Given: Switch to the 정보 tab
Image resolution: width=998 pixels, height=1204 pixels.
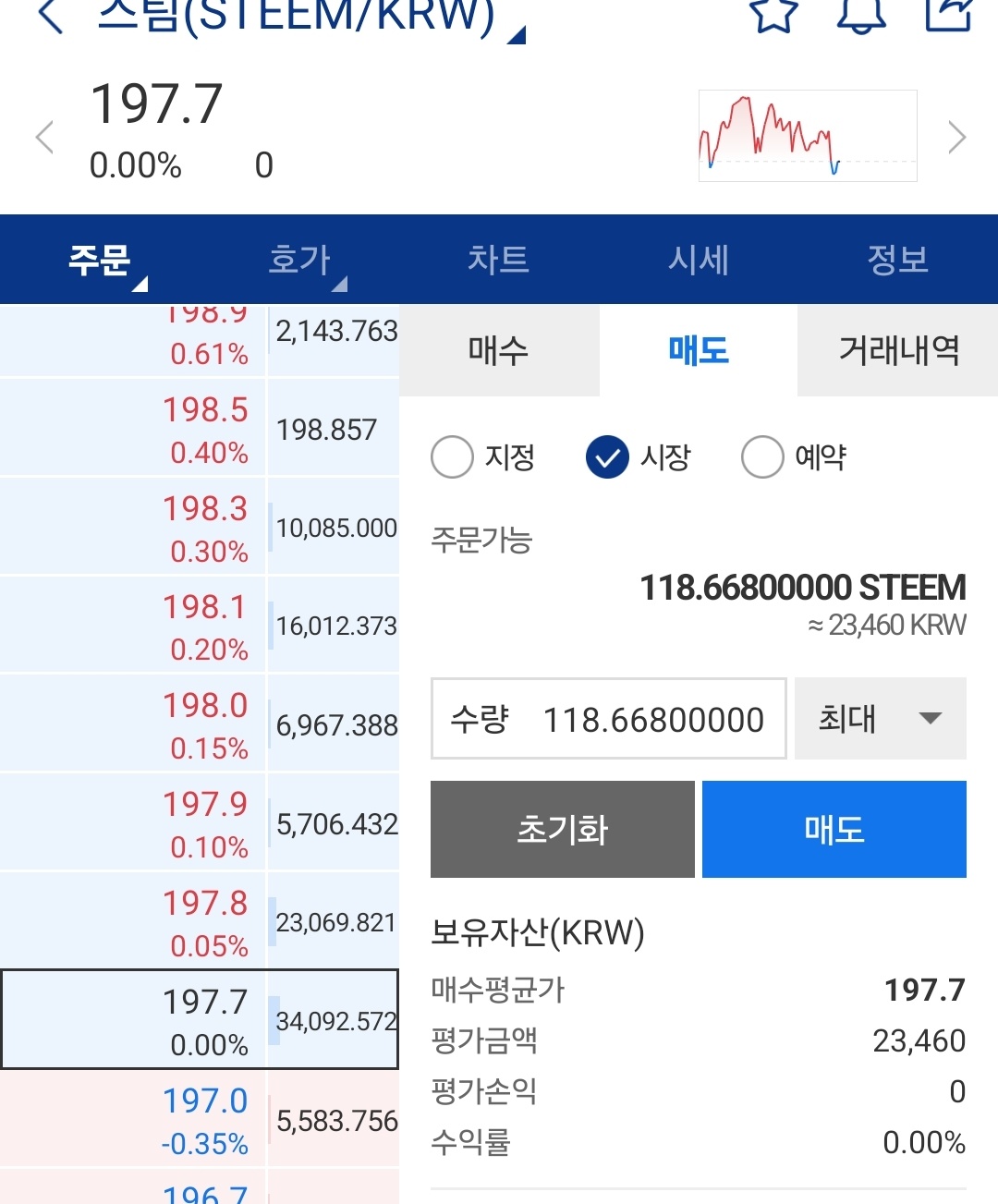Looking at the screenshot, I should click(897, 260).
